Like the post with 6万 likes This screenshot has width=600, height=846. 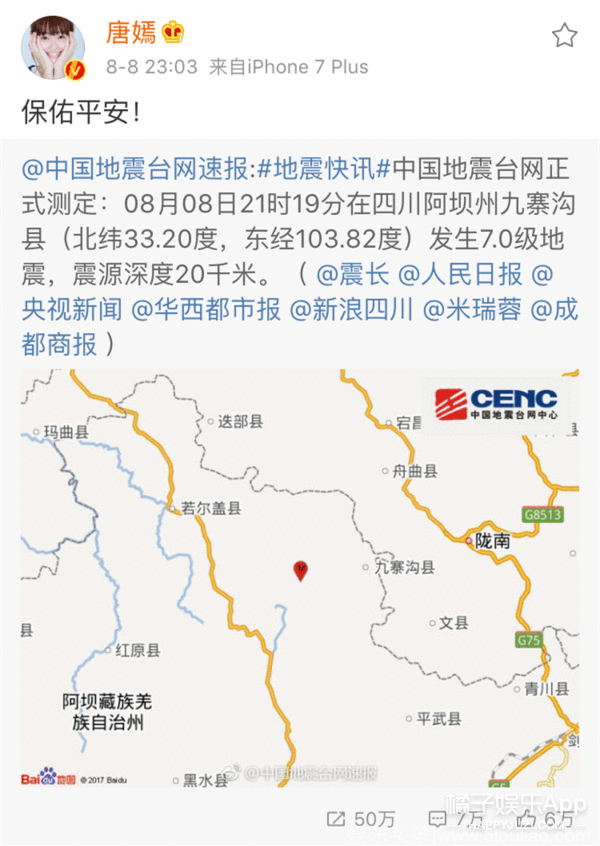tap(548, 820)
